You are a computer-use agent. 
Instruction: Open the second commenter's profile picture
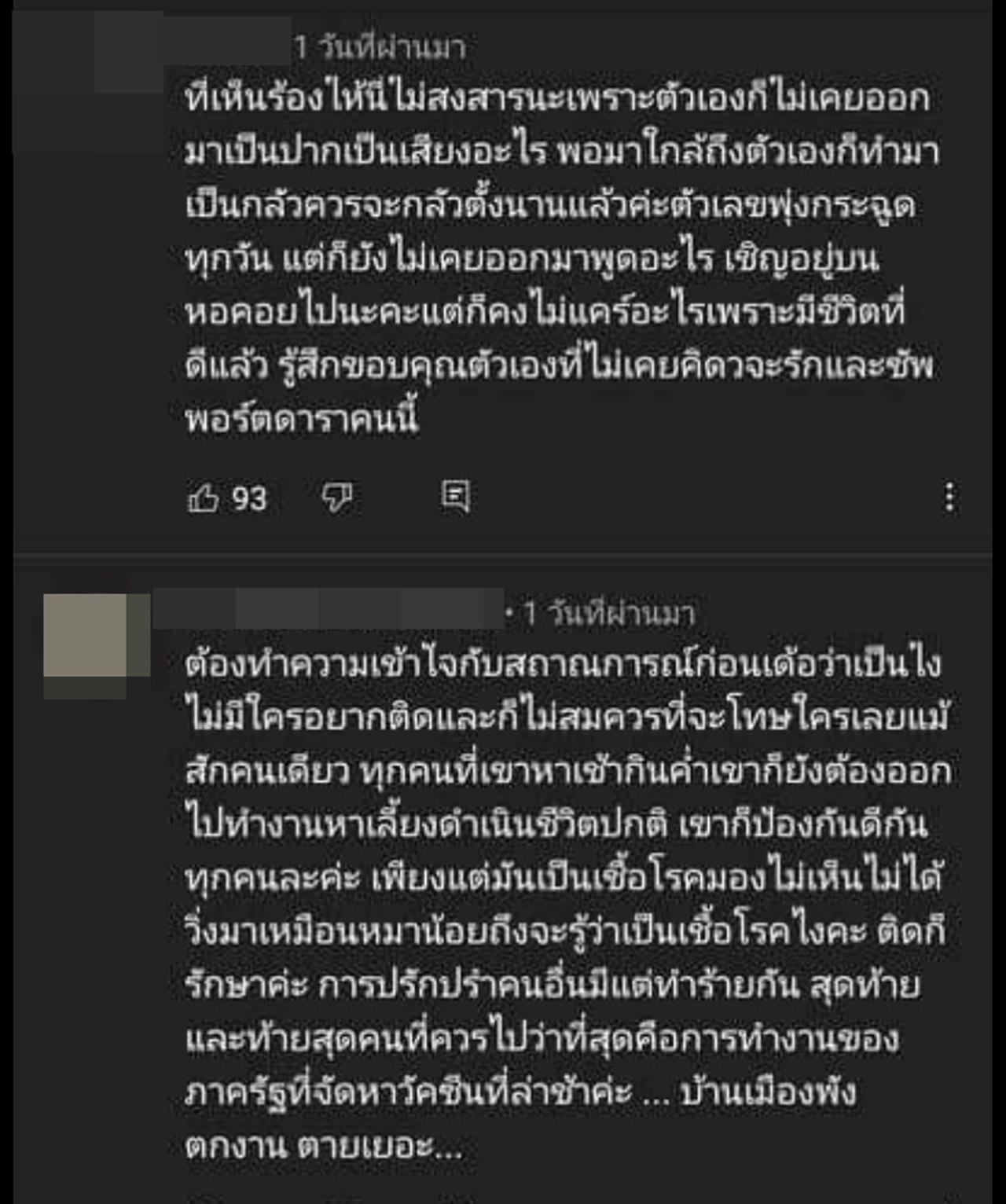pyautogui.click(x=86, y=635)
